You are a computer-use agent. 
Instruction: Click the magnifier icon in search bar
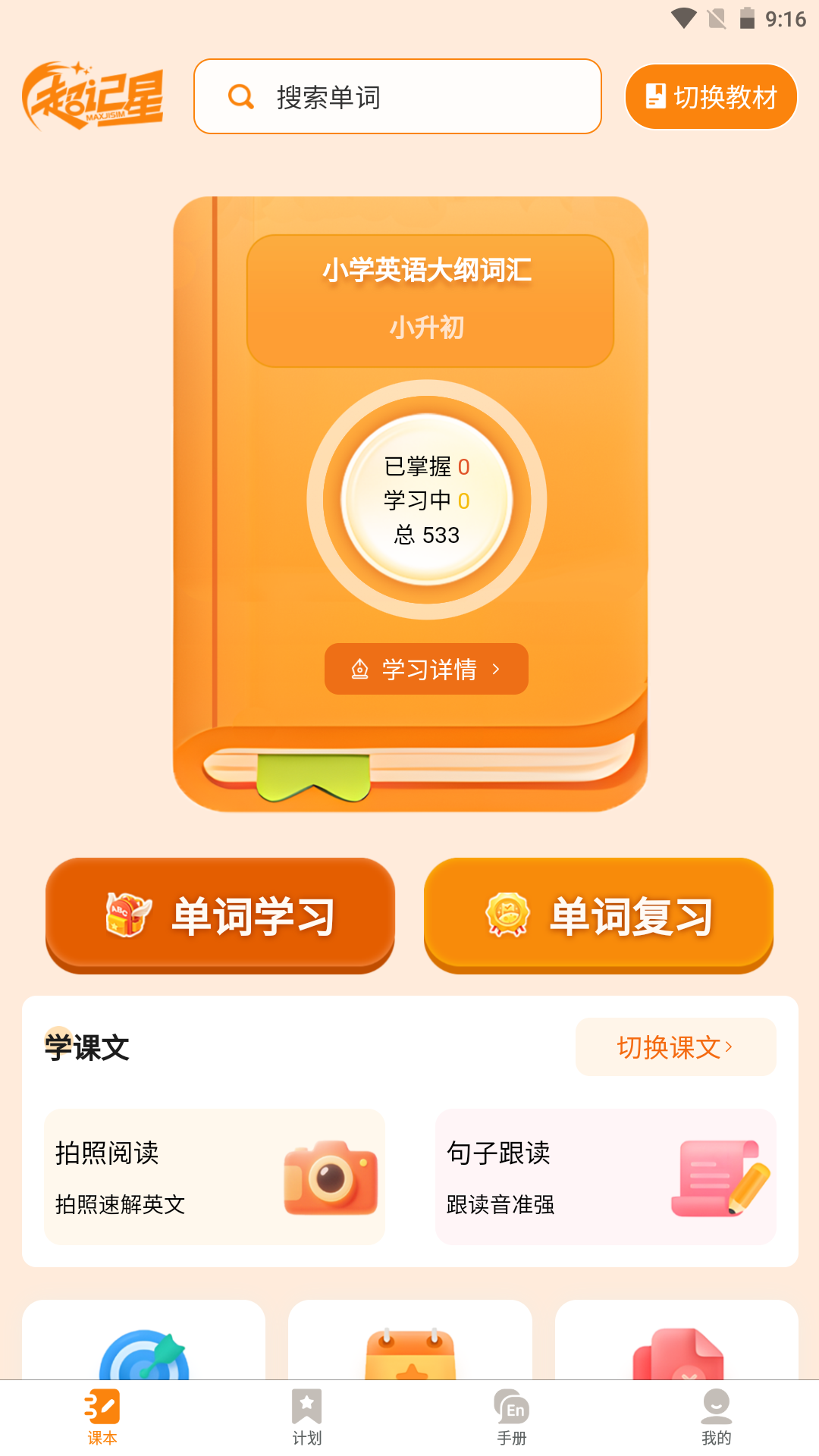click(x=241, y=96)
